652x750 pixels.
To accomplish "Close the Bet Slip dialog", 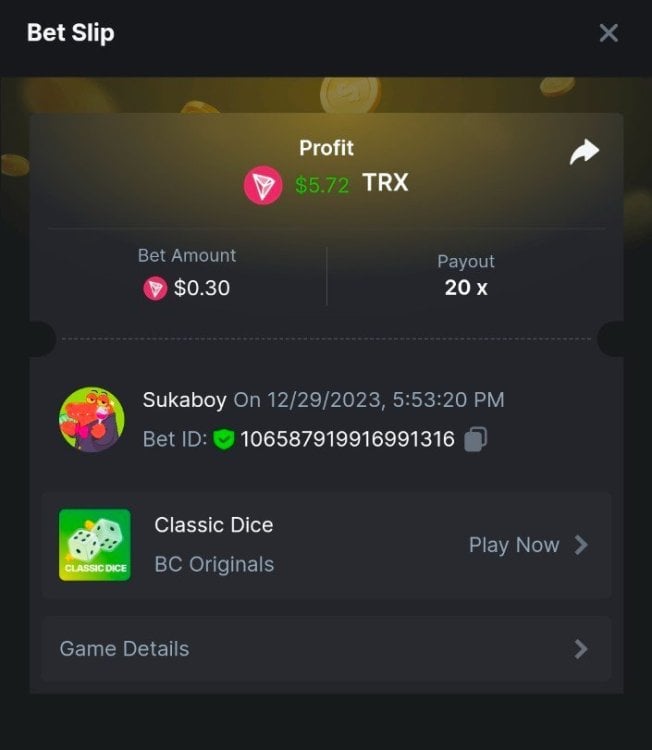I will 608,33.
